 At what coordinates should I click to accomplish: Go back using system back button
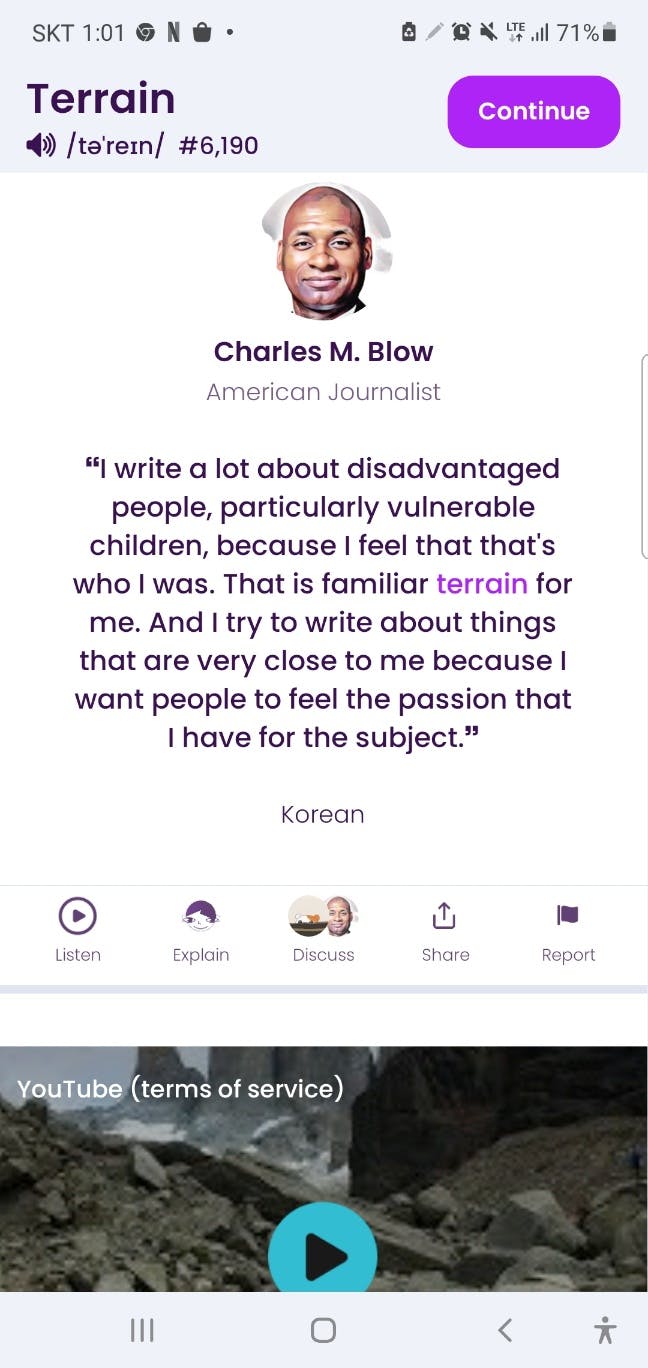tap(505, 1330)
